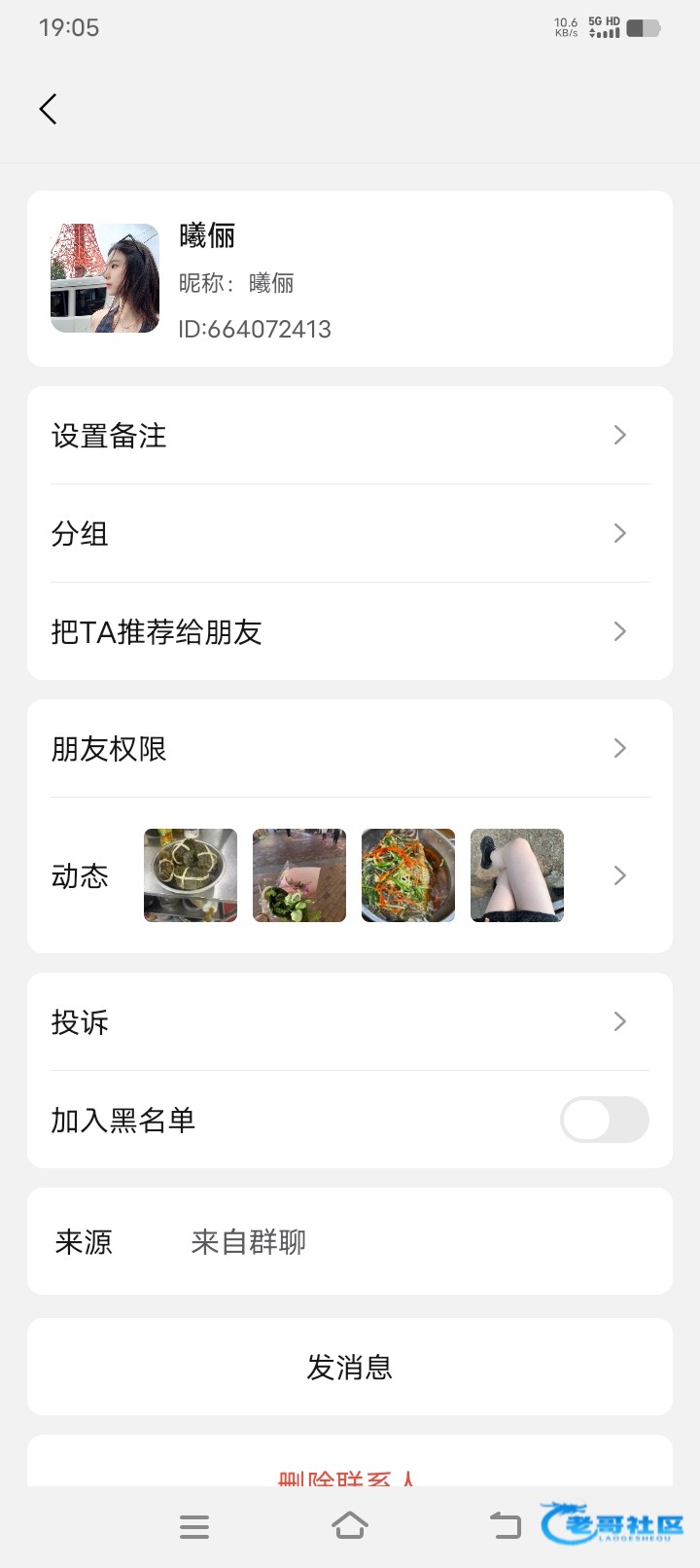
Task: View the contact's 动态 posts
Action: [350, 875]
